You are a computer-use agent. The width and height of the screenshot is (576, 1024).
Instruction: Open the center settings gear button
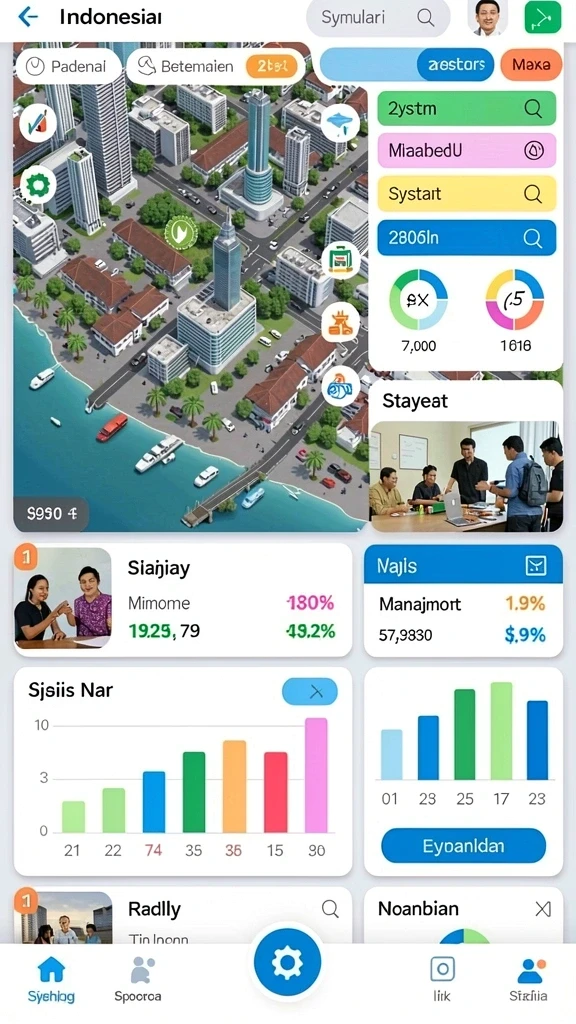(x=287, y=963)
